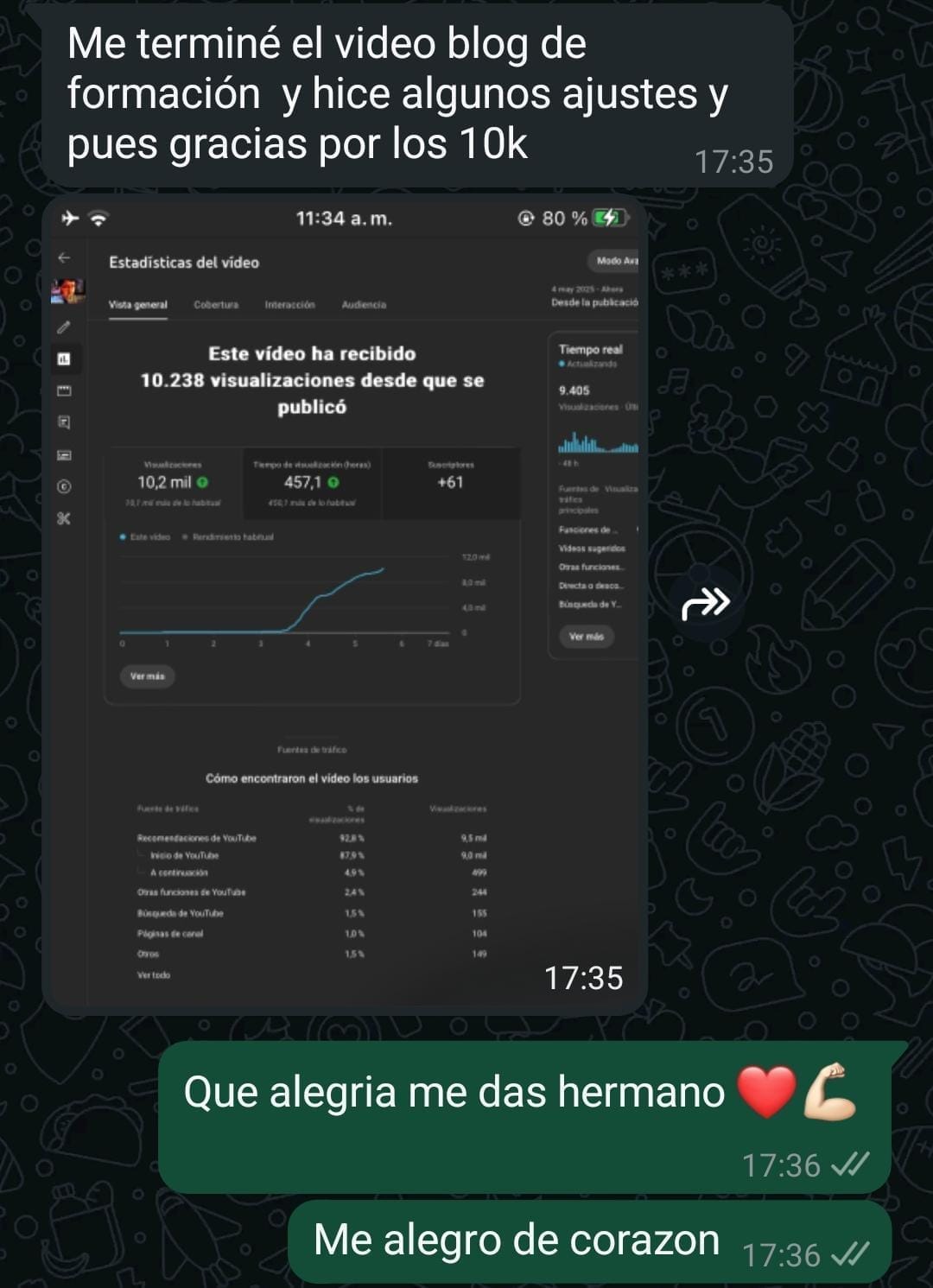Forward the shared image message

[705, 603]
